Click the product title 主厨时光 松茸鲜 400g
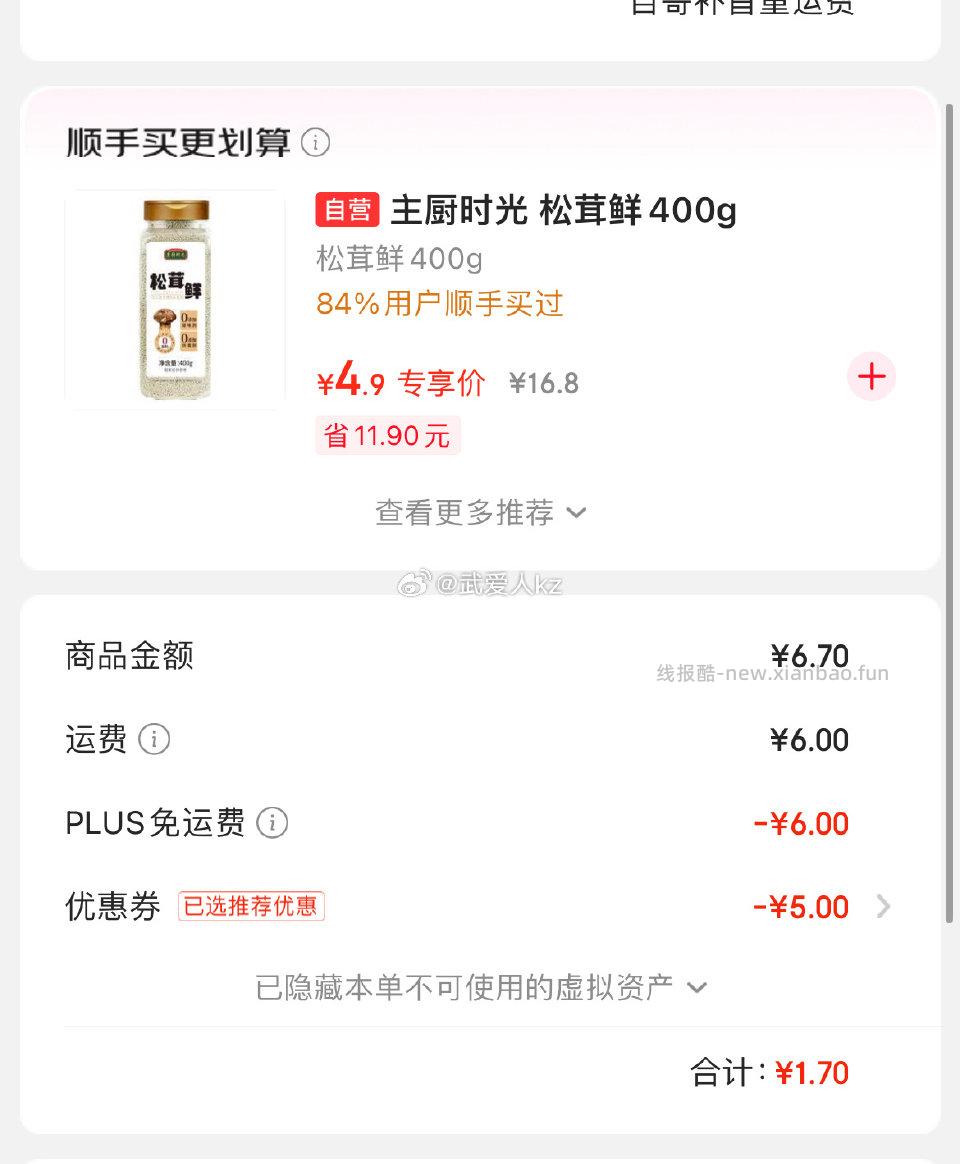Image resolution: width=960 pixels, height=1164 pixels. [563, 212]
